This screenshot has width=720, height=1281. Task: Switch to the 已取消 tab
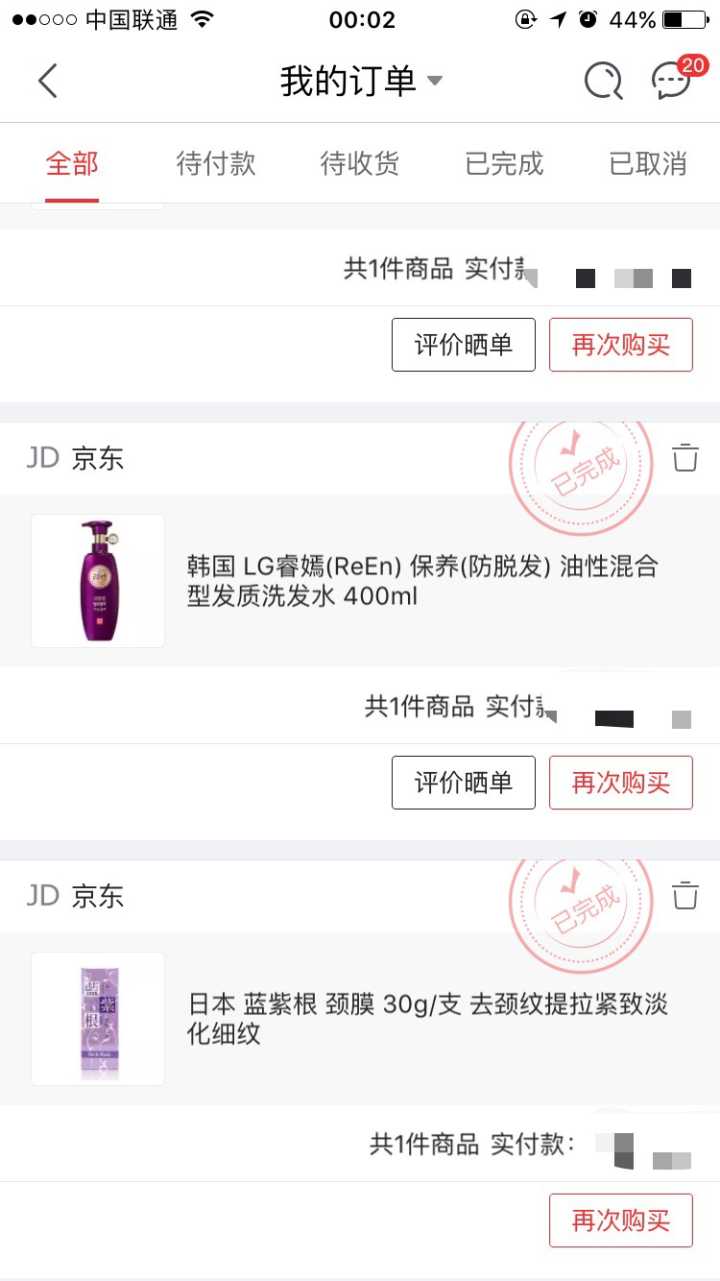click(648, 164)
